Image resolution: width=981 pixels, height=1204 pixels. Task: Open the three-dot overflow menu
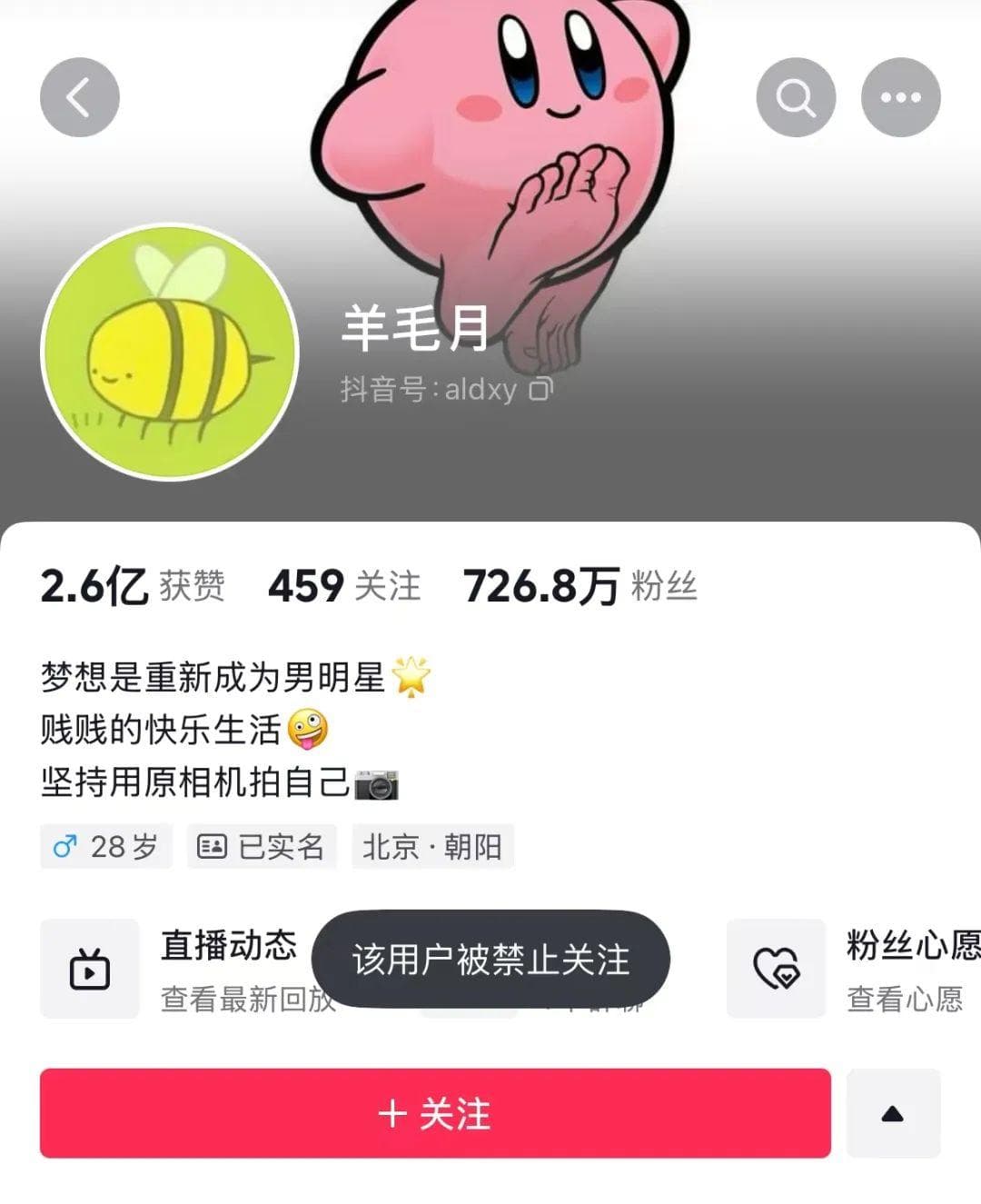coord(900,97)
